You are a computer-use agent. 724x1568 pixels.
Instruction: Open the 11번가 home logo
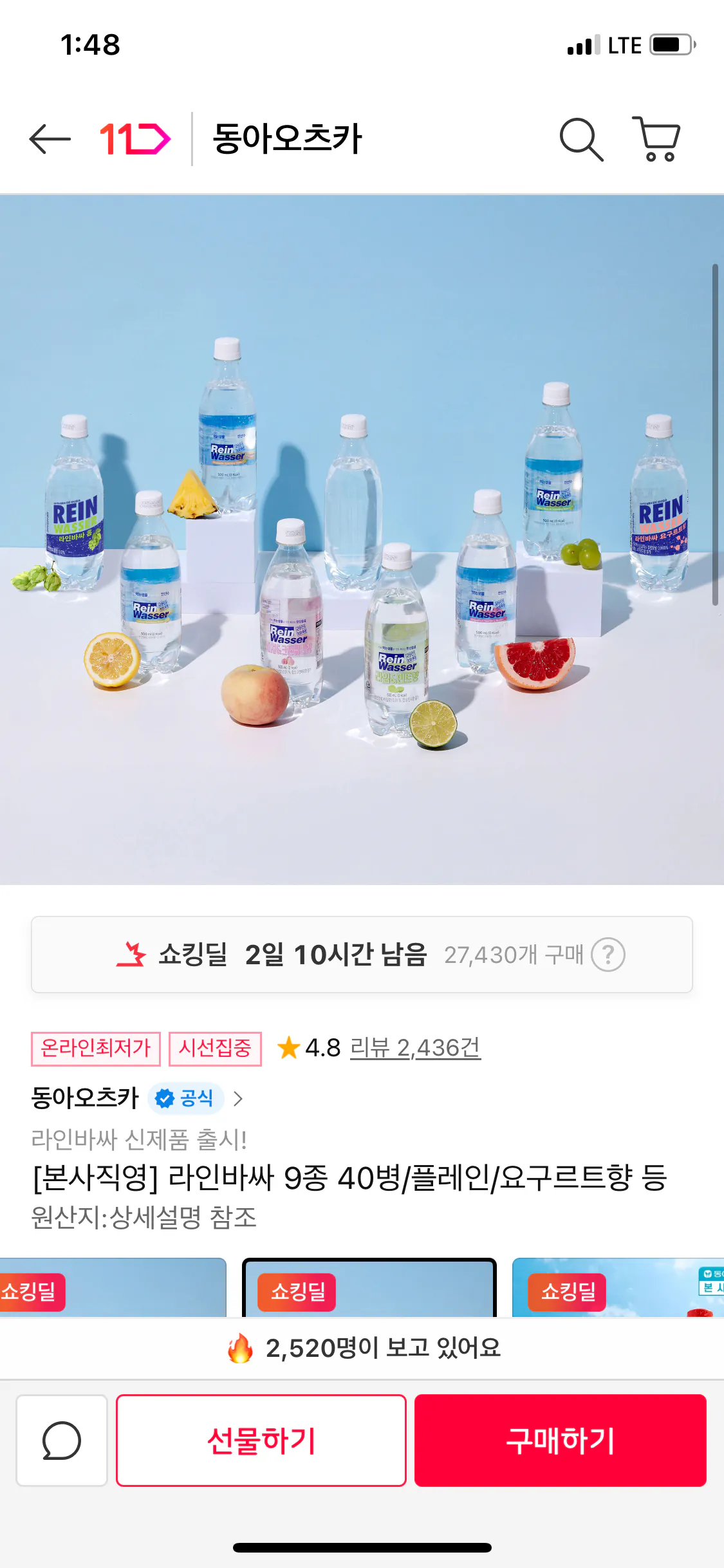[135, 139]
